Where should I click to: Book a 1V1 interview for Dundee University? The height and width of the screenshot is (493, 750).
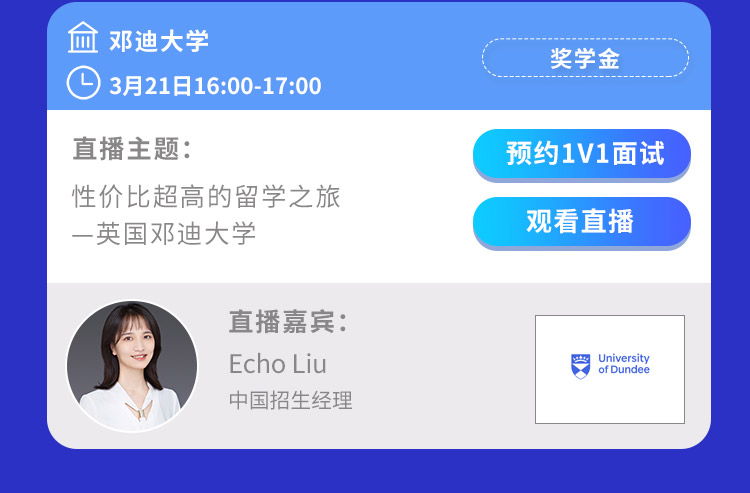pos(582,154)
